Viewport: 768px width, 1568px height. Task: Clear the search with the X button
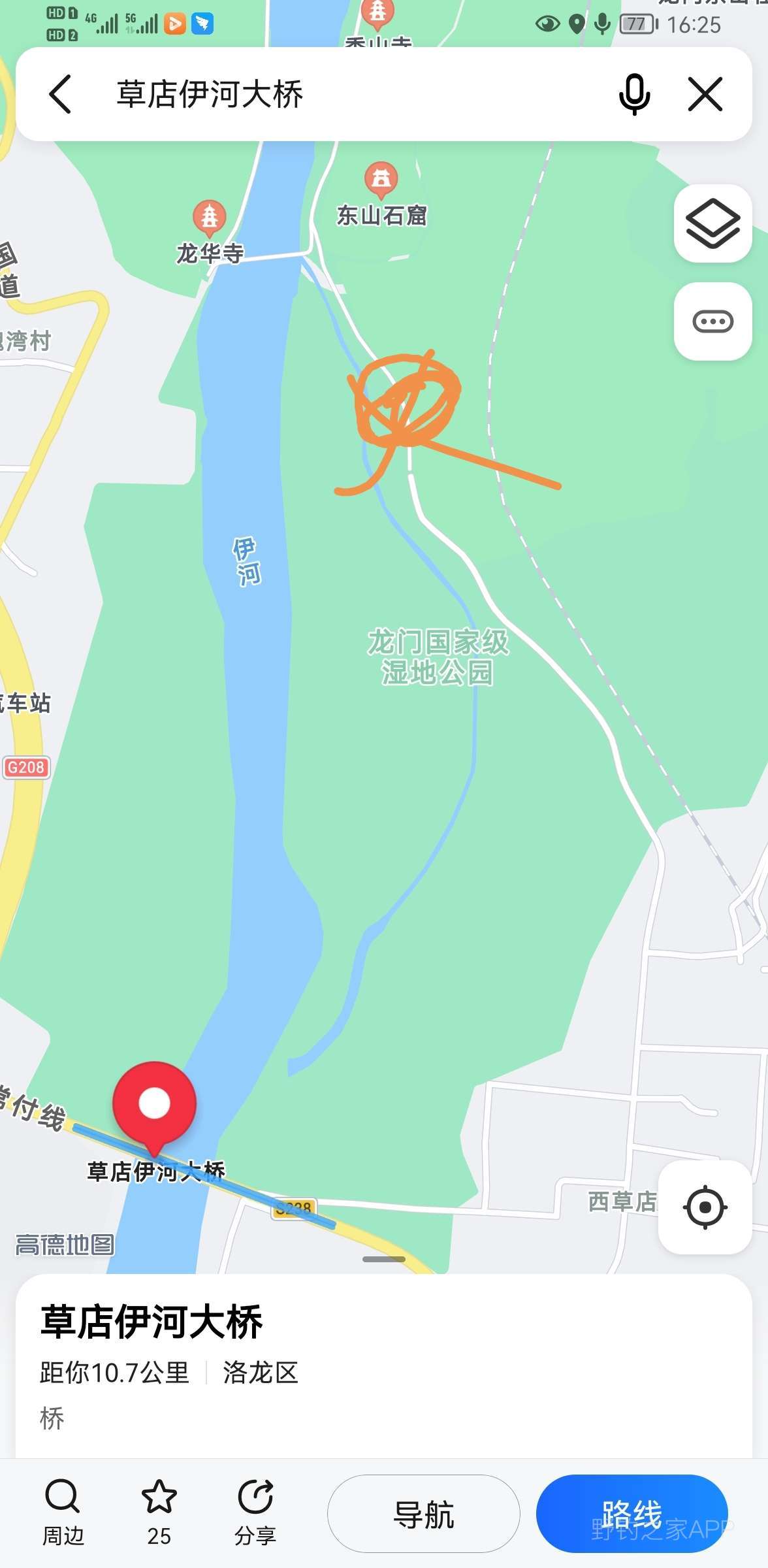tap(705, 94)
